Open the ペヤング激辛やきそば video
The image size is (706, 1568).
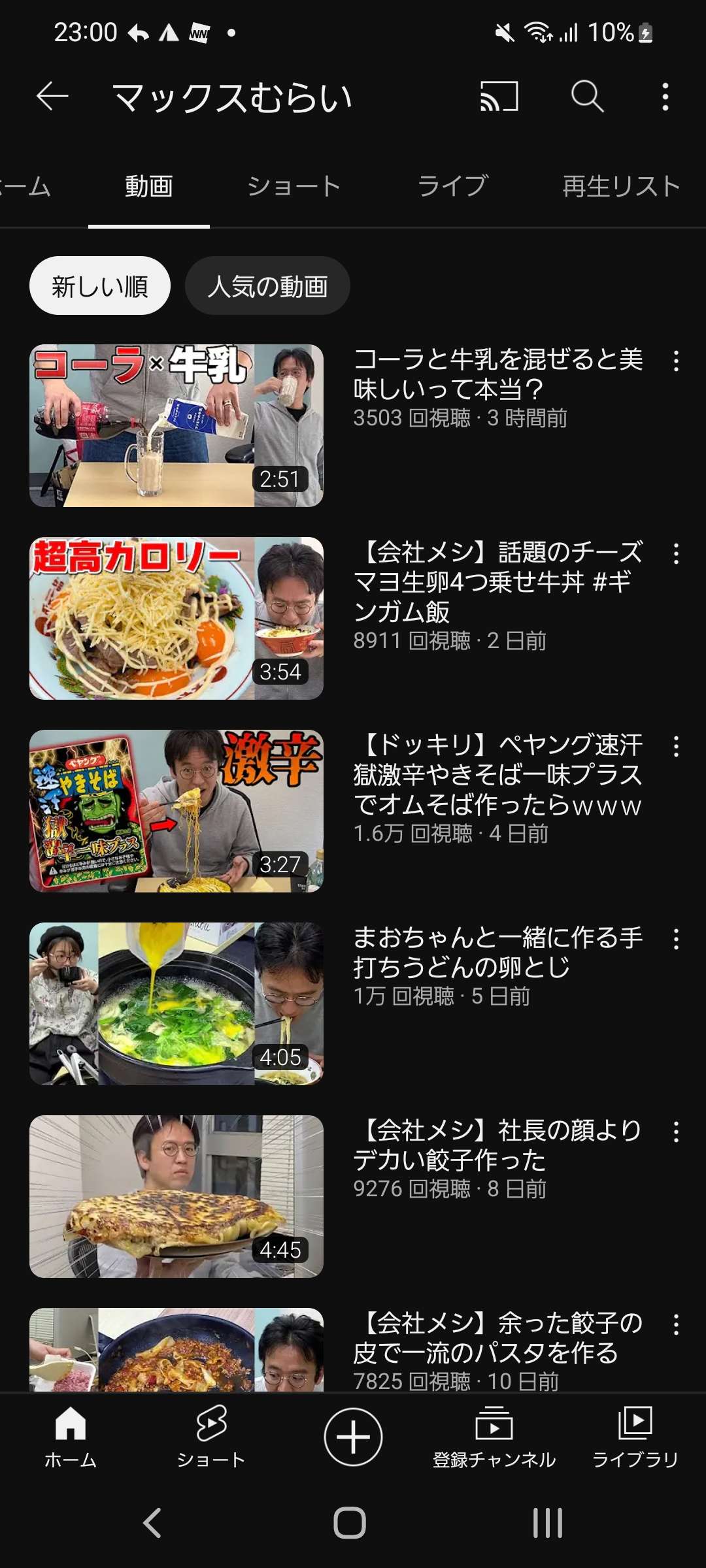(x=176, y=811)
